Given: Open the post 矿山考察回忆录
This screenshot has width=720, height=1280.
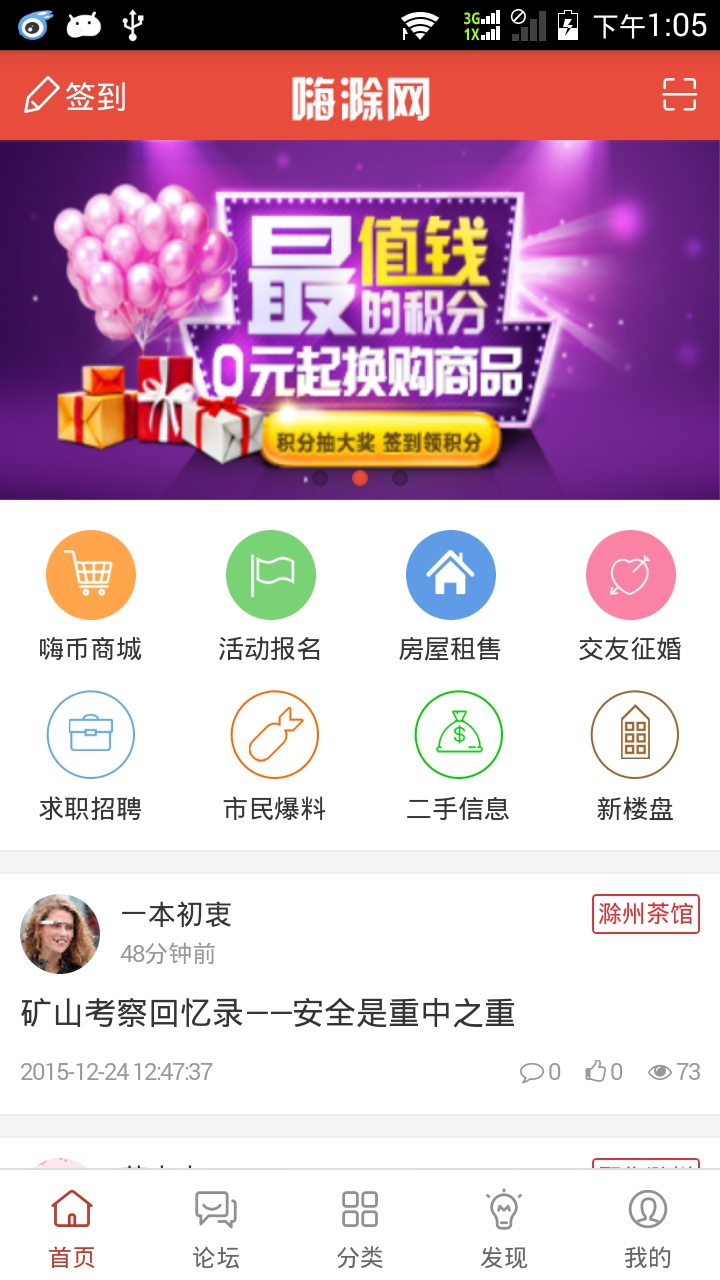Looking at the screenshot, I should coord(268,1014).
